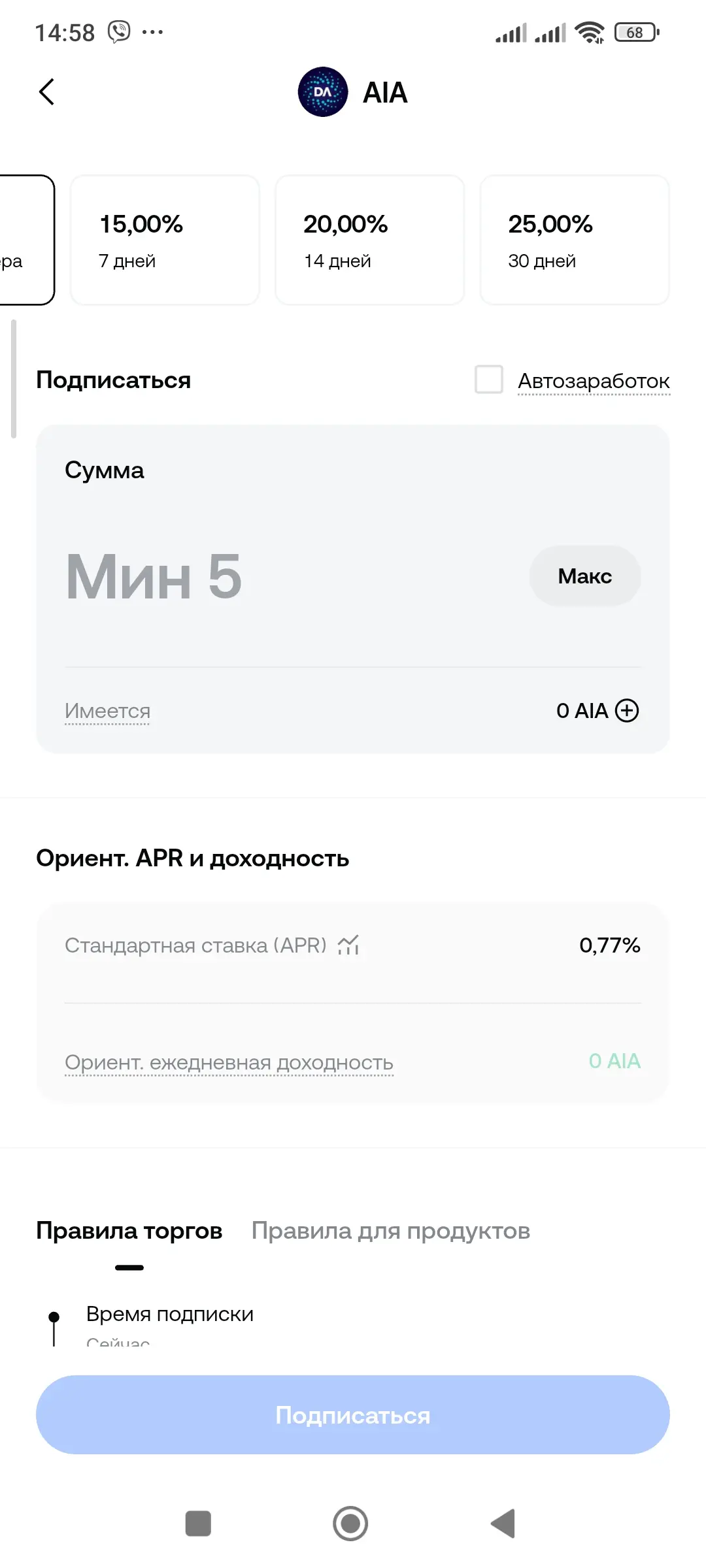Tap the Макс button

[x=584, y=576]
